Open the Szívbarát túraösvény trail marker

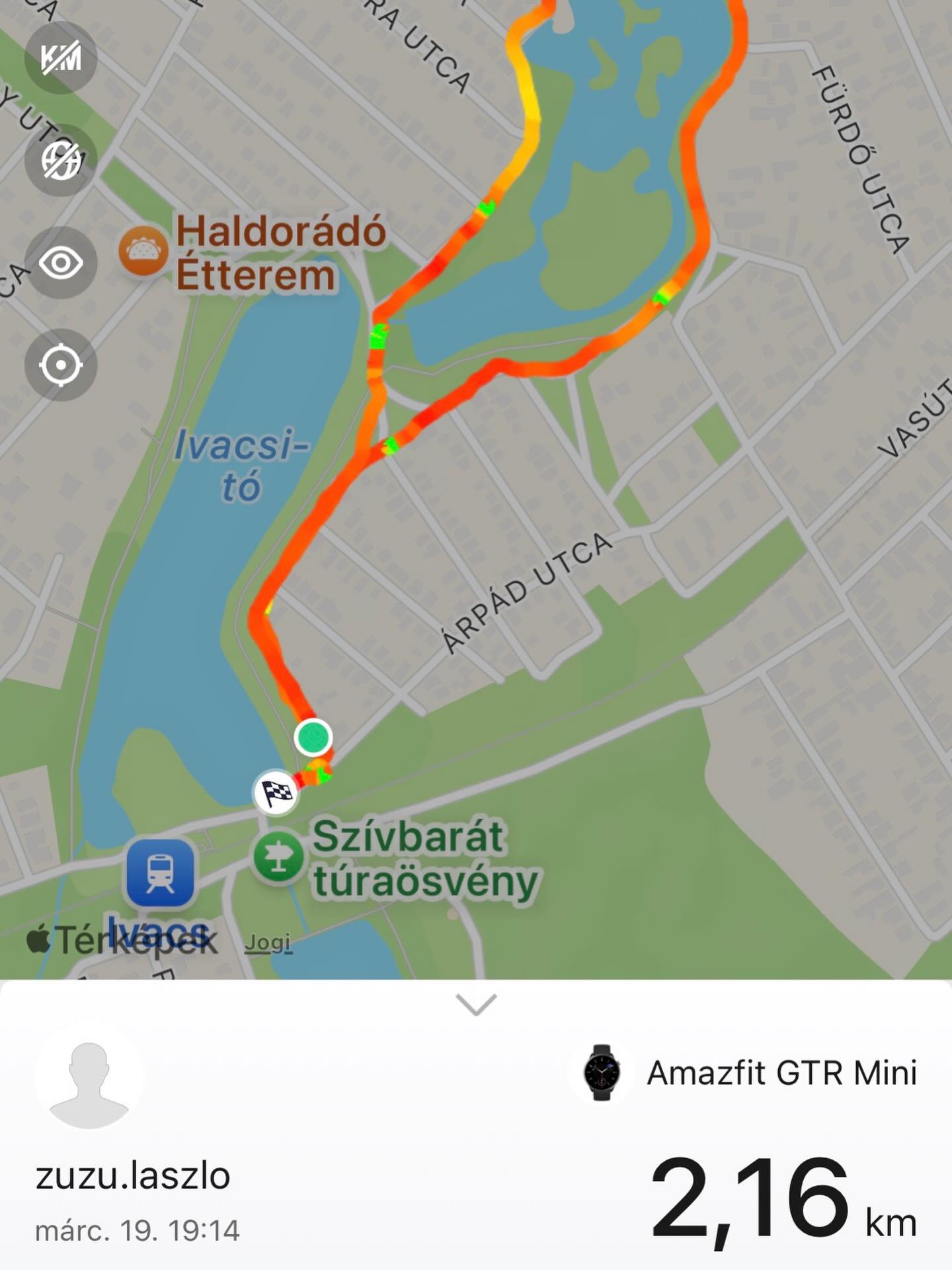pos(278,857)
